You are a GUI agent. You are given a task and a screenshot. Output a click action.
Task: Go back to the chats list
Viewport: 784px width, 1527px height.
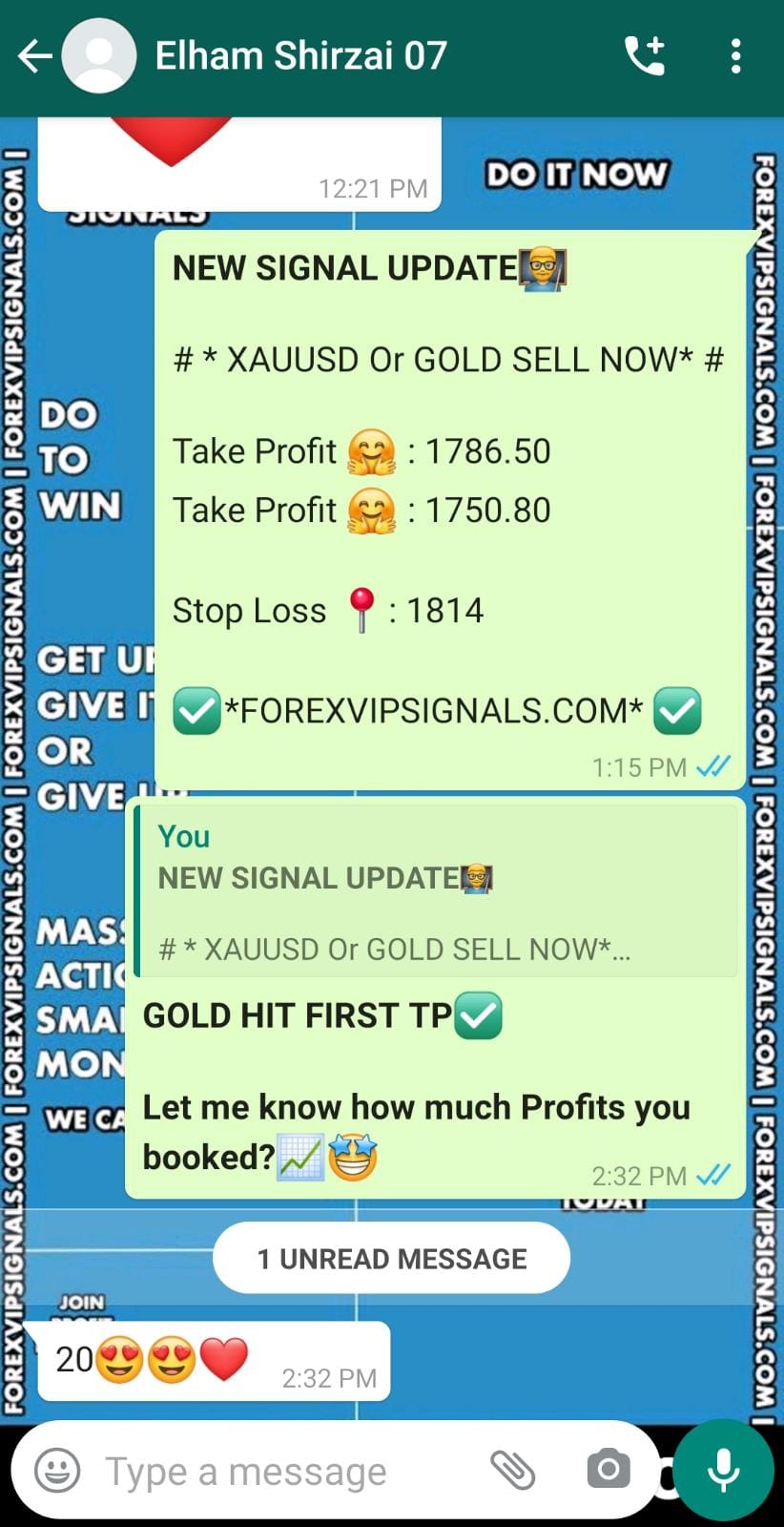click(35, 56)
